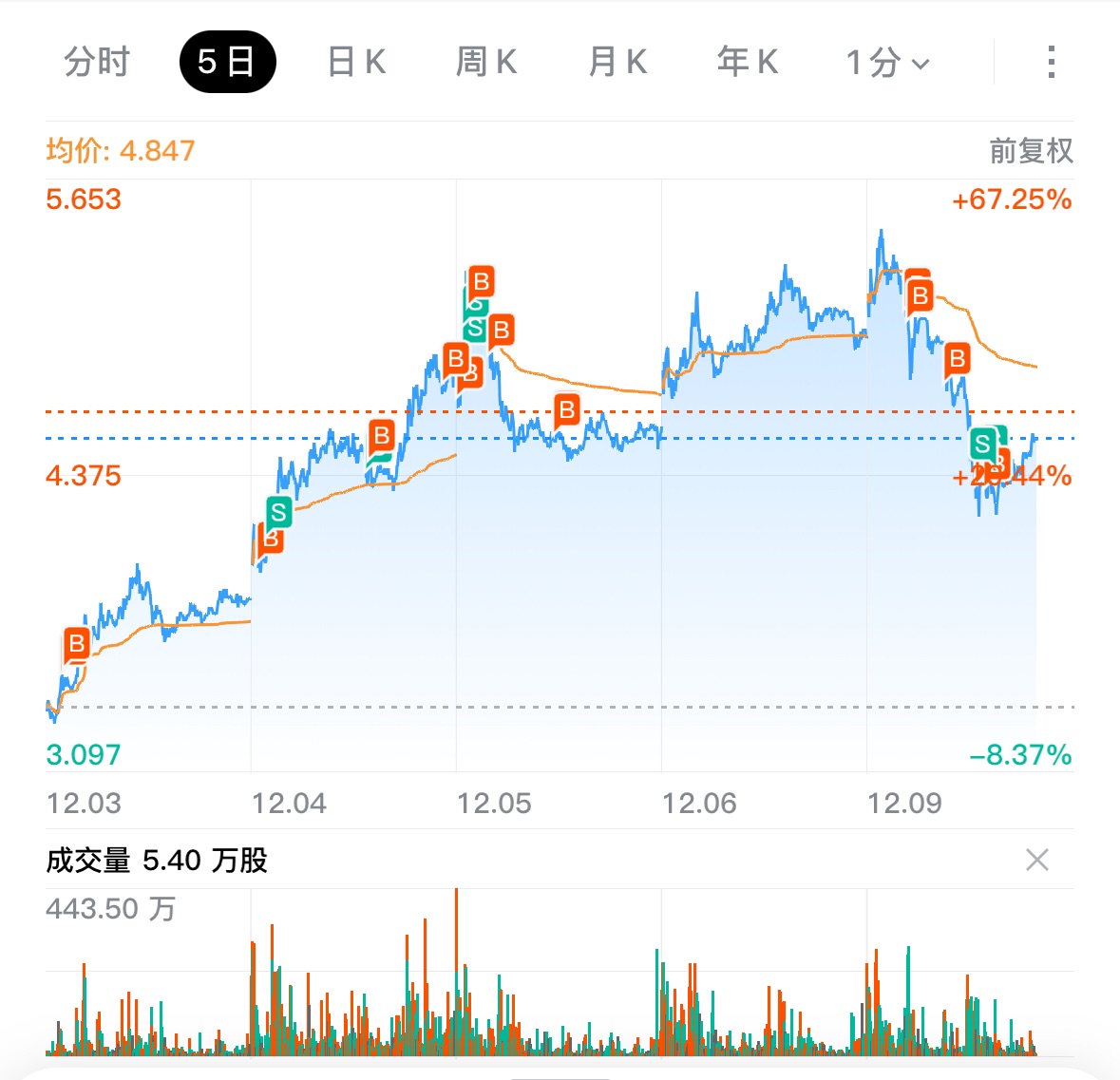Expand the 1分 interval dropdown
Viewport: 1120px width, 1080px height.
point(887,63)
